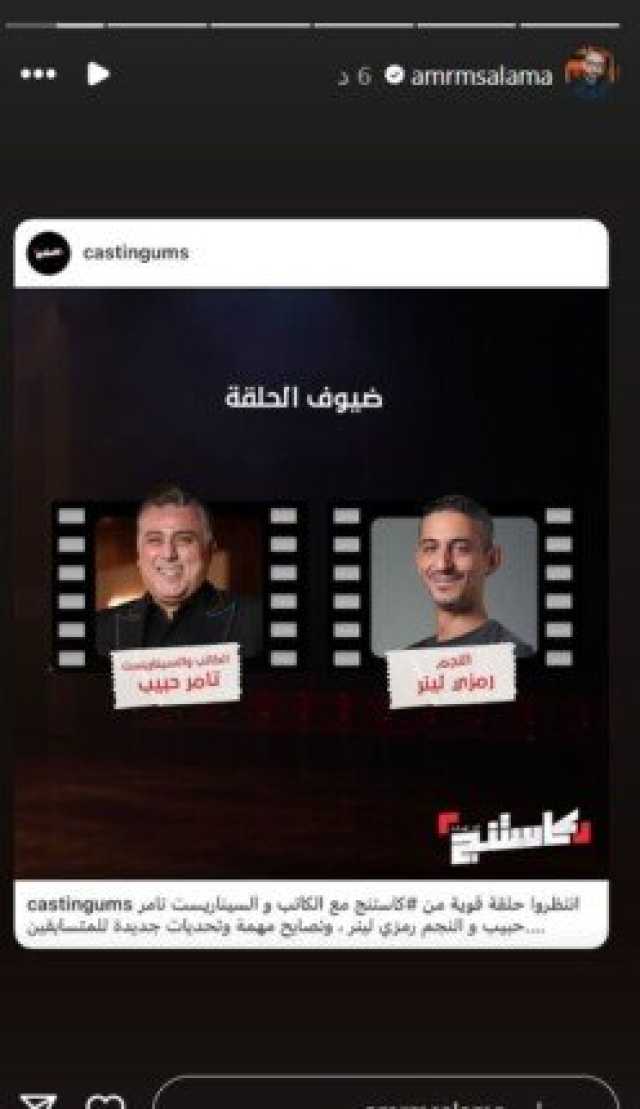Resume story playback with play button

pyautogui.click(x=97, y=74)
